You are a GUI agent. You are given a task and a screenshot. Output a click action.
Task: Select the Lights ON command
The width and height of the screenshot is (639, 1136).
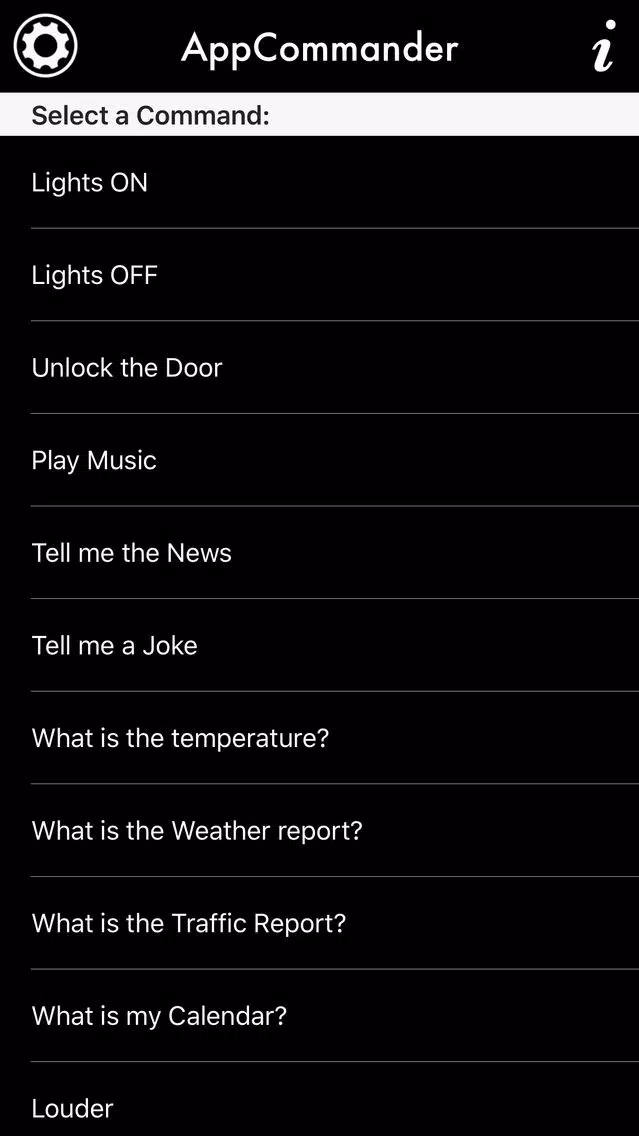[320, 182]
